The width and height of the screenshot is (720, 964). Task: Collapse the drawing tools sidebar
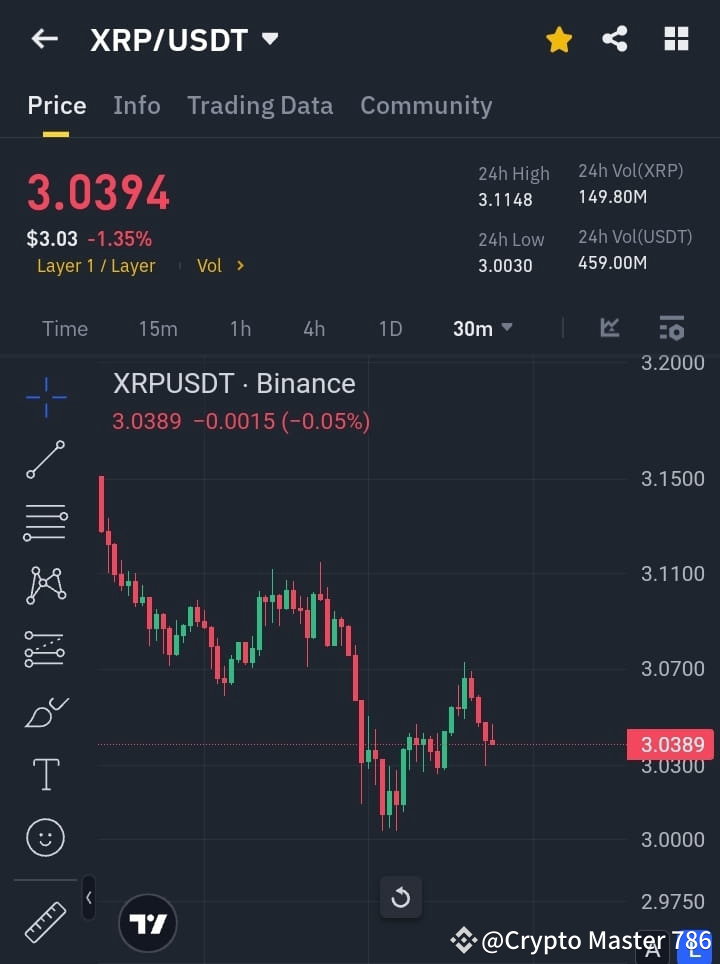click(88, 898)
